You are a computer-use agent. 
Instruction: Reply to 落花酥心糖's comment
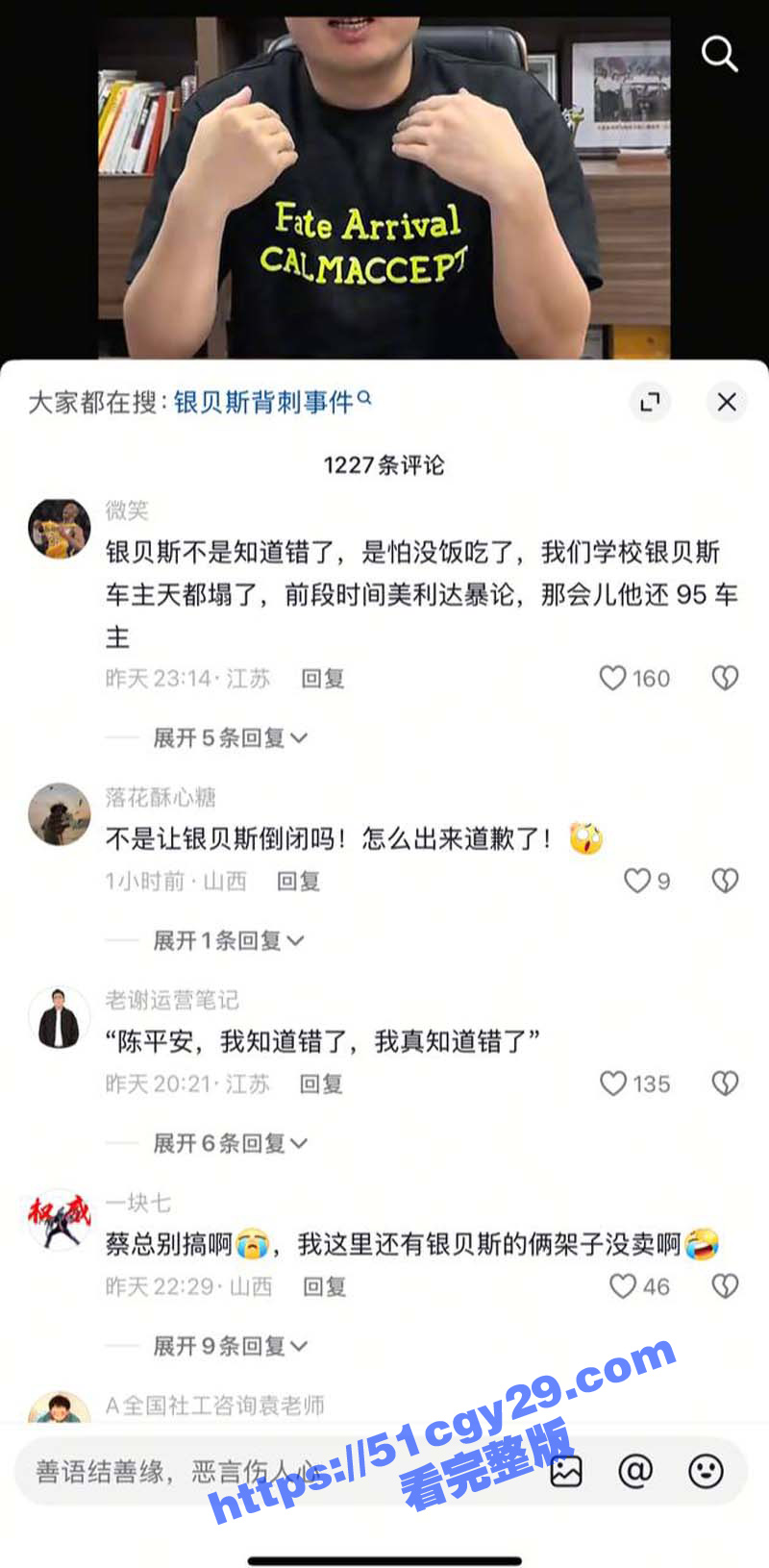click(298, 882)
